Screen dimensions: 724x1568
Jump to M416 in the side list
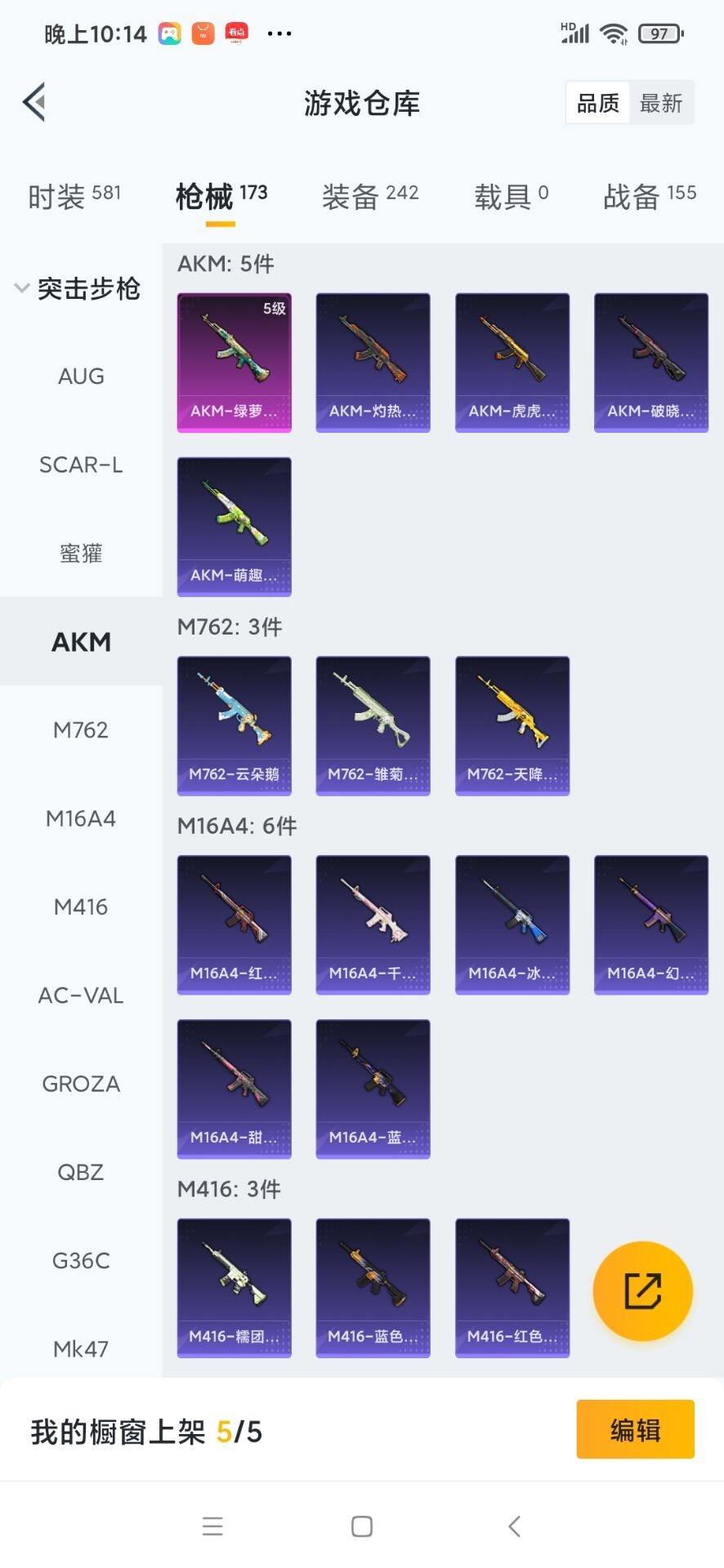81,906
